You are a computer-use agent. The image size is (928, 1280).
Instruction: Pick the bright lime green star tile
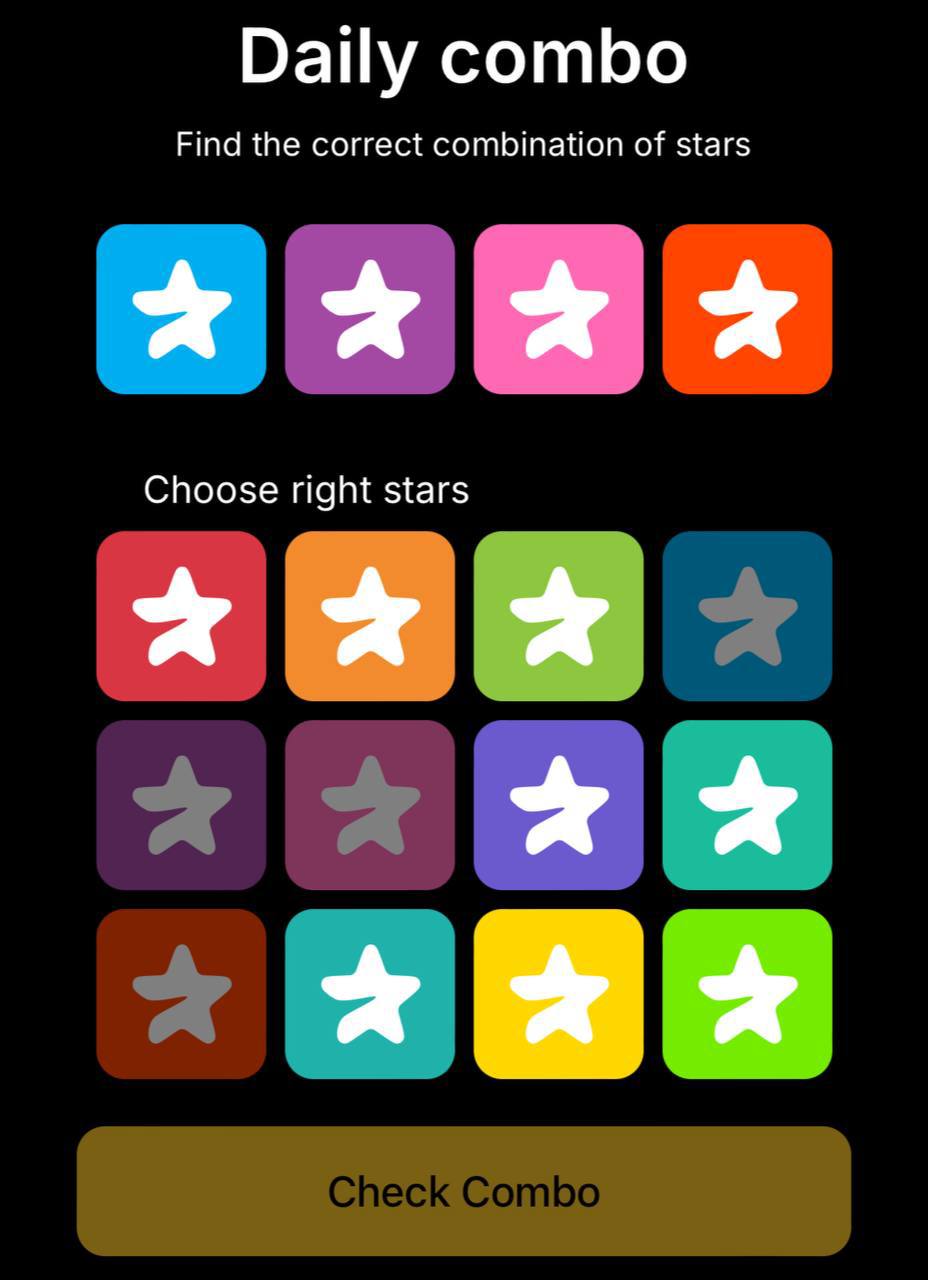coord(747,994)
